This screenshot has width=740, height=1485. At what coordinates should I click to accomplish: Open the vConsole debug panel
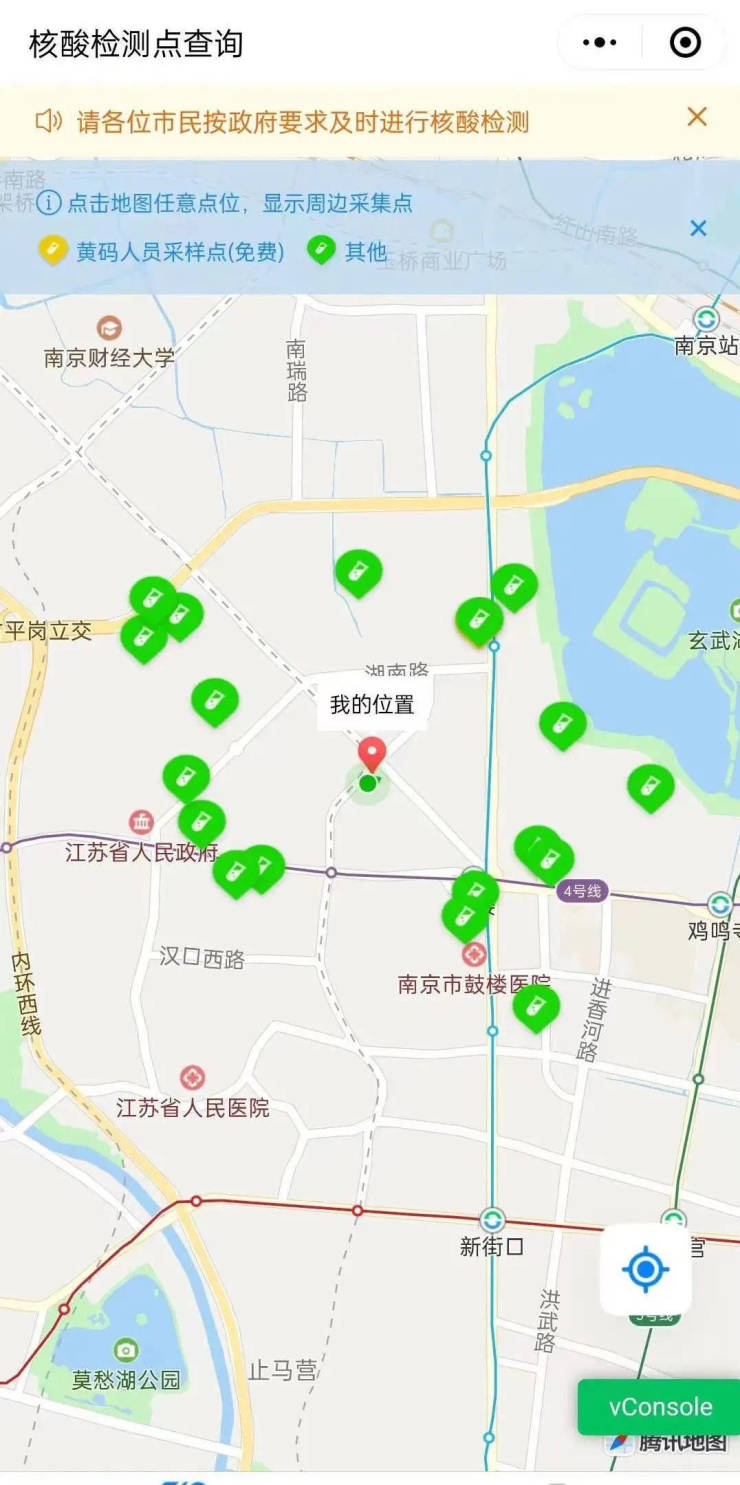click(660, 1407)
